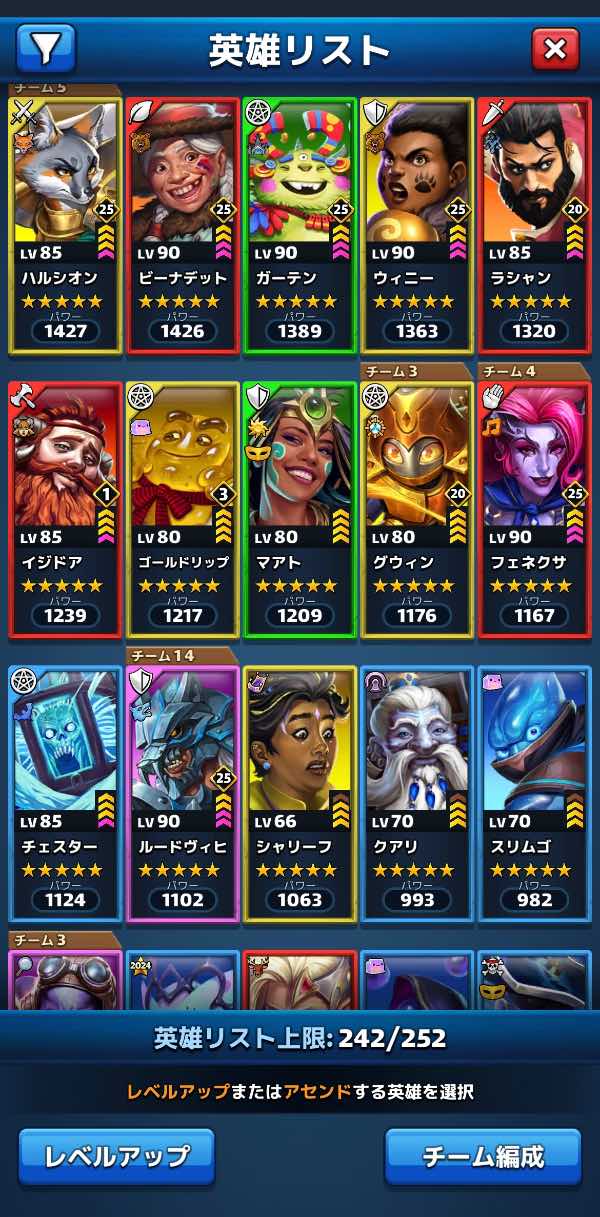This screenshot has width=600, height=1217.
Task: Choose the hero クアリ
Action: [417, 793]
